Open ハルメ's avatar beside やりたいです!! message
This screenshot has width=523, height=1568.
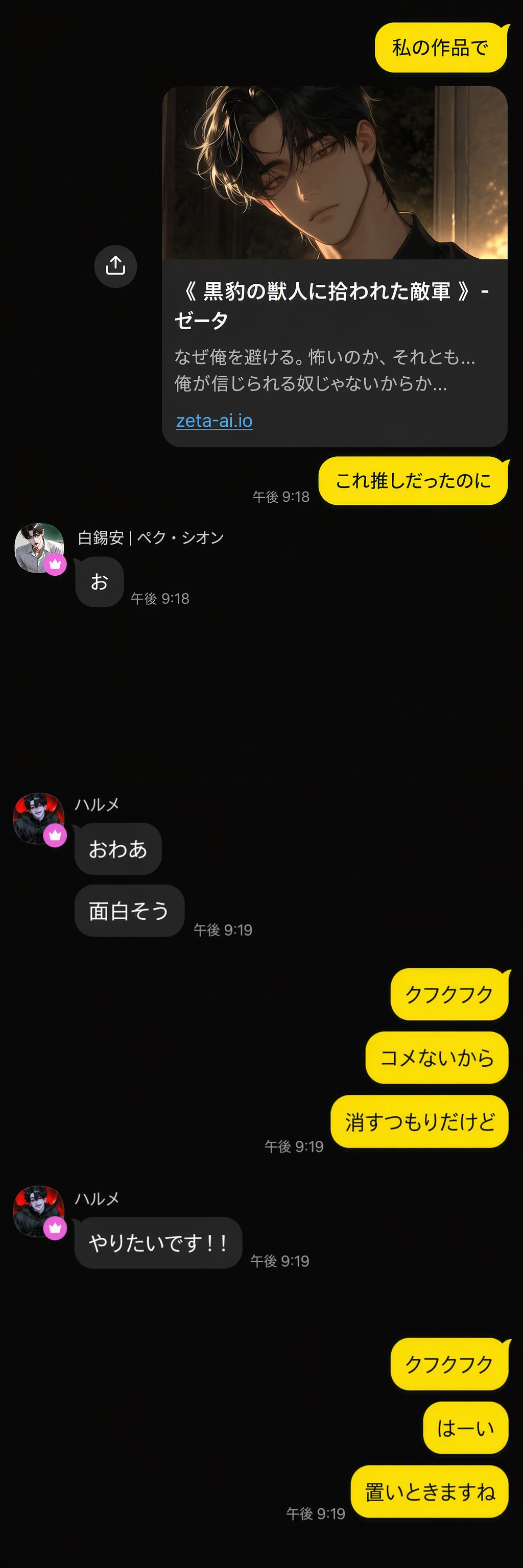[39, 1211]
